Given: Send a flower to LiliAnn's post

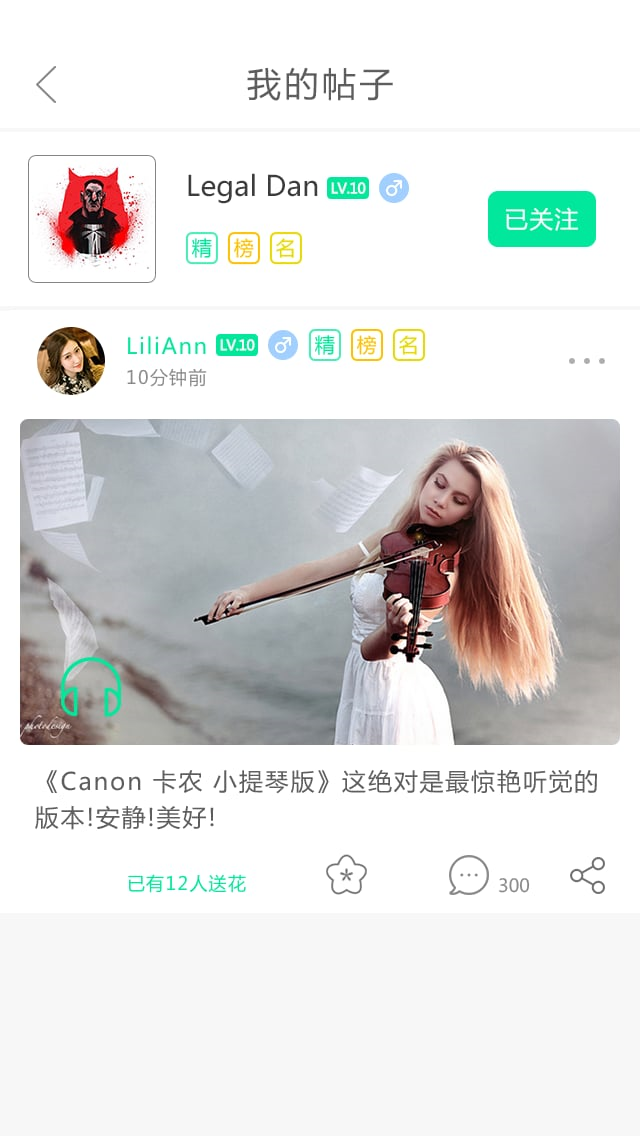Looking at the screenshot, I should 346,876.
